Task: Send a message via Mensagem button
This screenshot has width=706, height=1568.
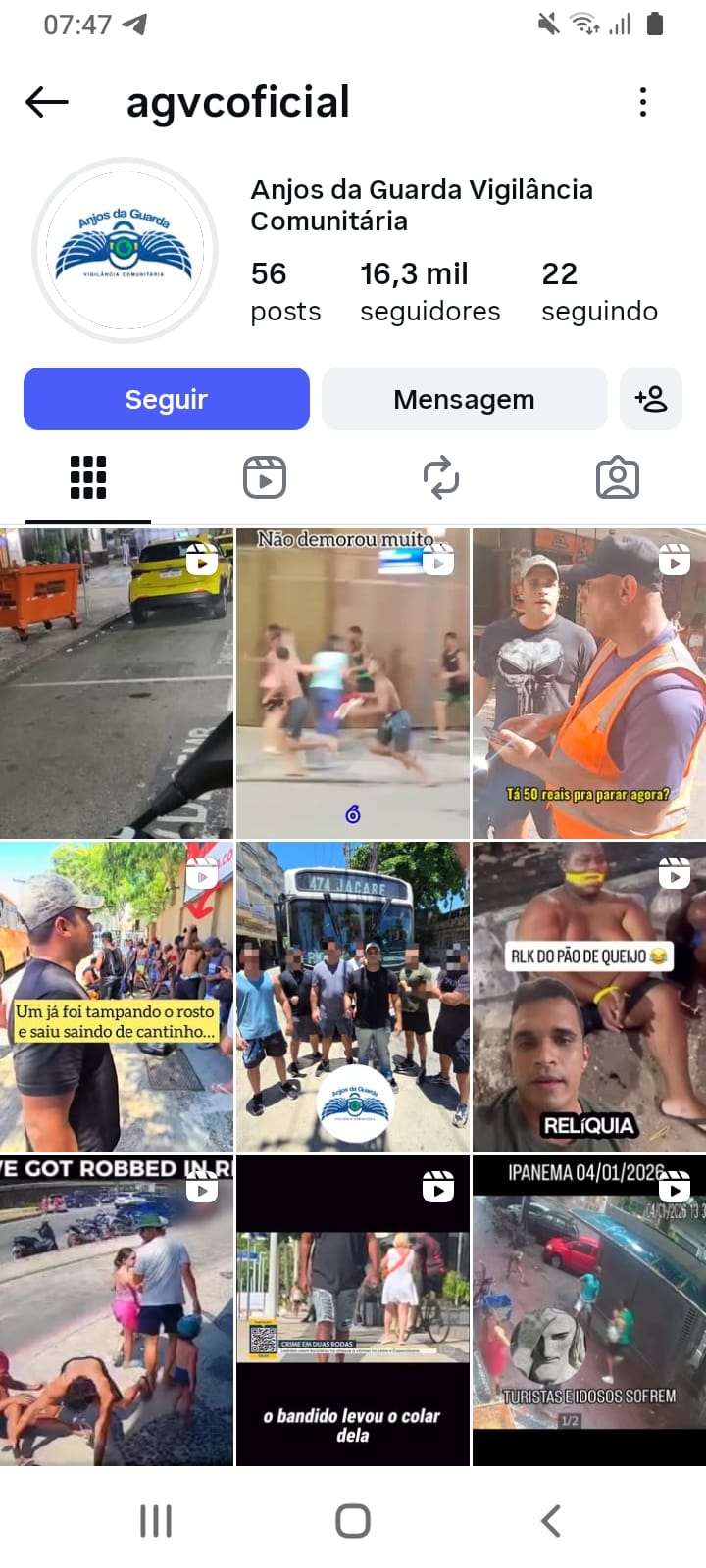Action: coord(464,399)
